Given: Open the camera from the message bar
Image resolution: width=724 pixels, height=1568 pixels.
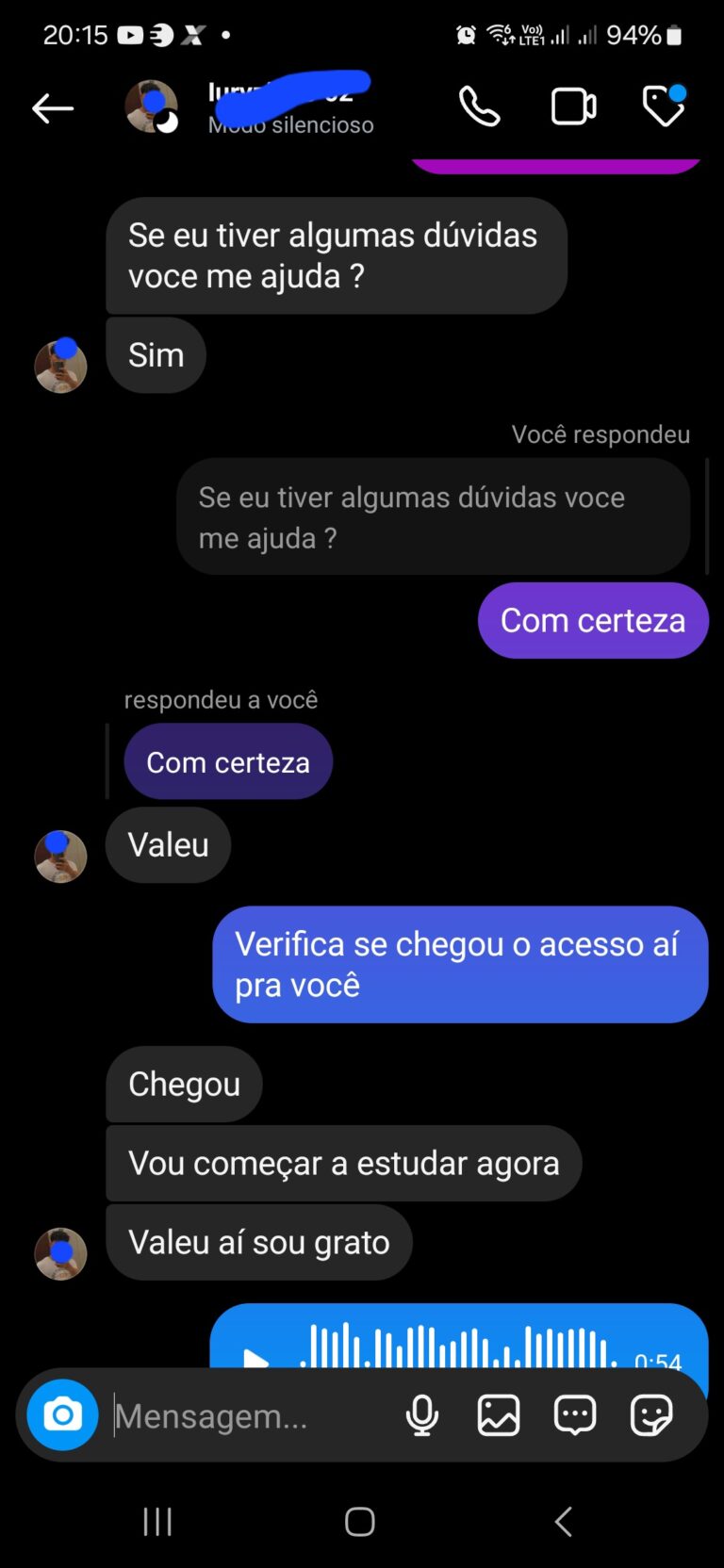Looking at the screenshot, I should click(x=63, y=1414).
